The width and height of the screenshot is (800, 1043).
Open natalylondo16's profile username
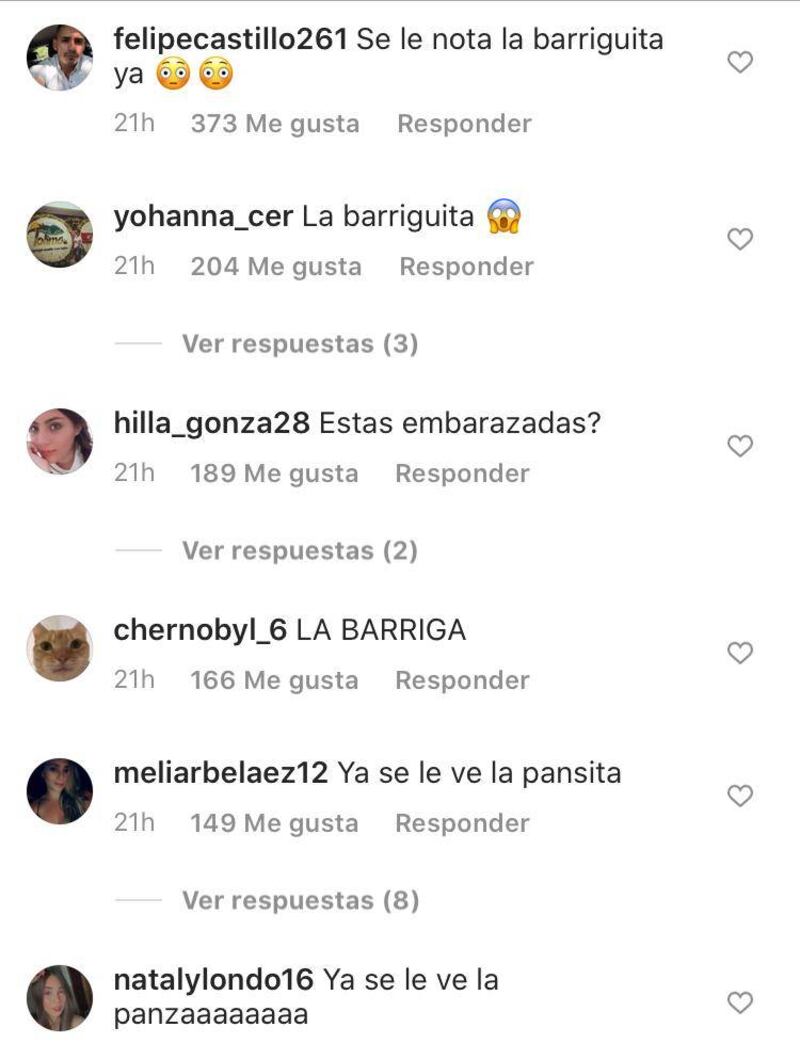215,978
